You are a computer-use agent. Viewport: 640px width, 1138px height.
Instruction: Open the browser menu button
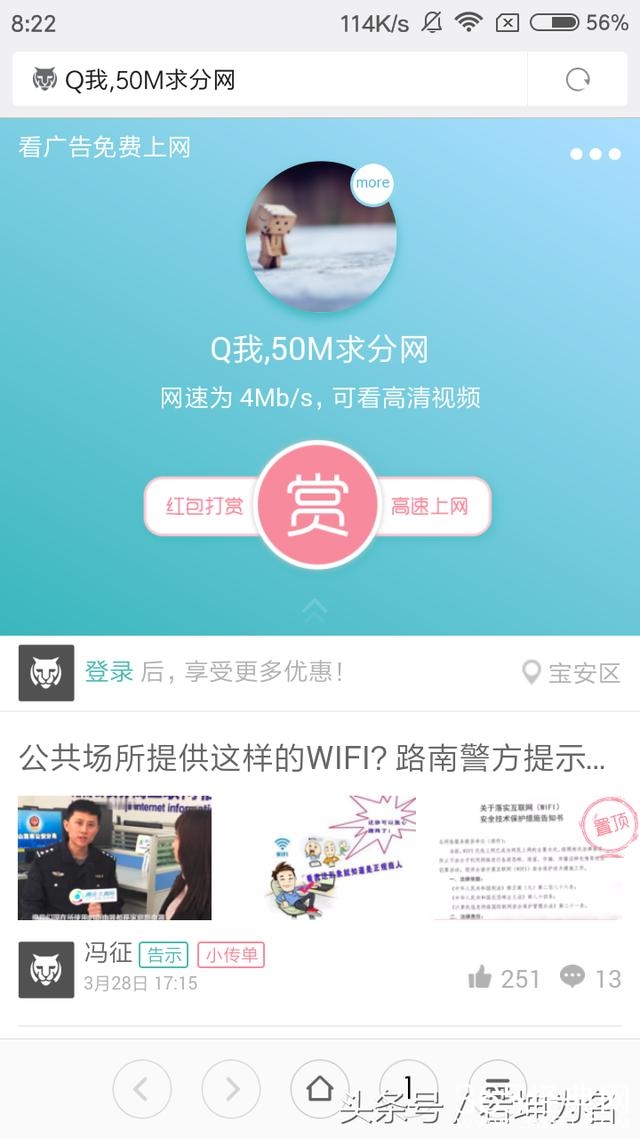click(497, 1086)
